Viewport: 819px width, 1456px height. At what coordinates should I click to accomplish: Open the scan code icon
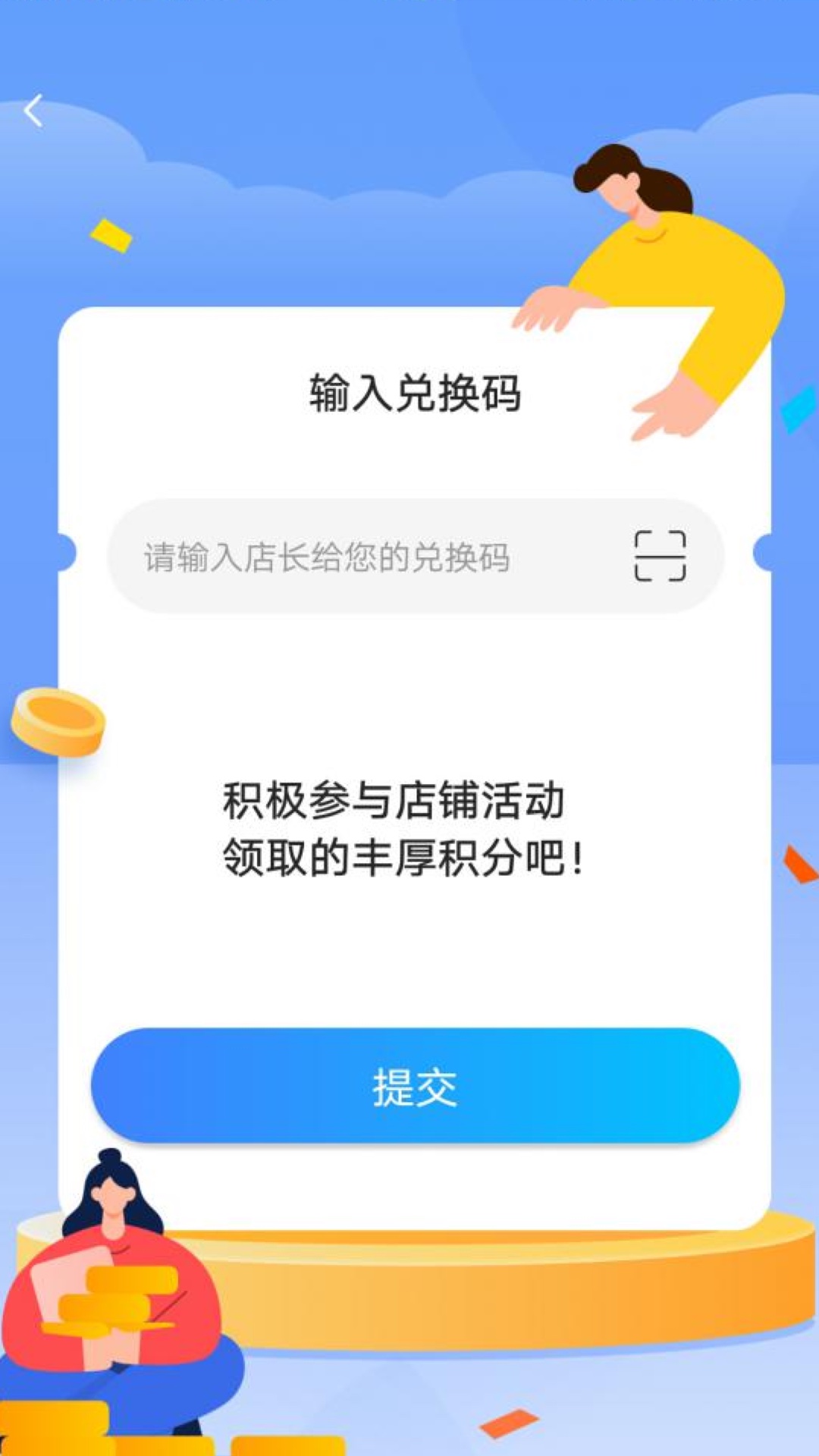click(660, 557)
